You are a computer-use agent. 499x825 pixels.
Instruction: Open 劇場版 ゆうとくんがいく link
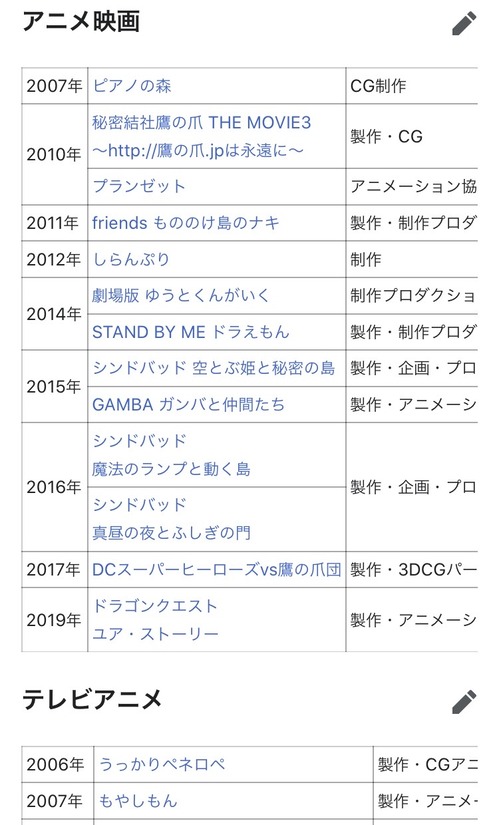pos(181,296)
